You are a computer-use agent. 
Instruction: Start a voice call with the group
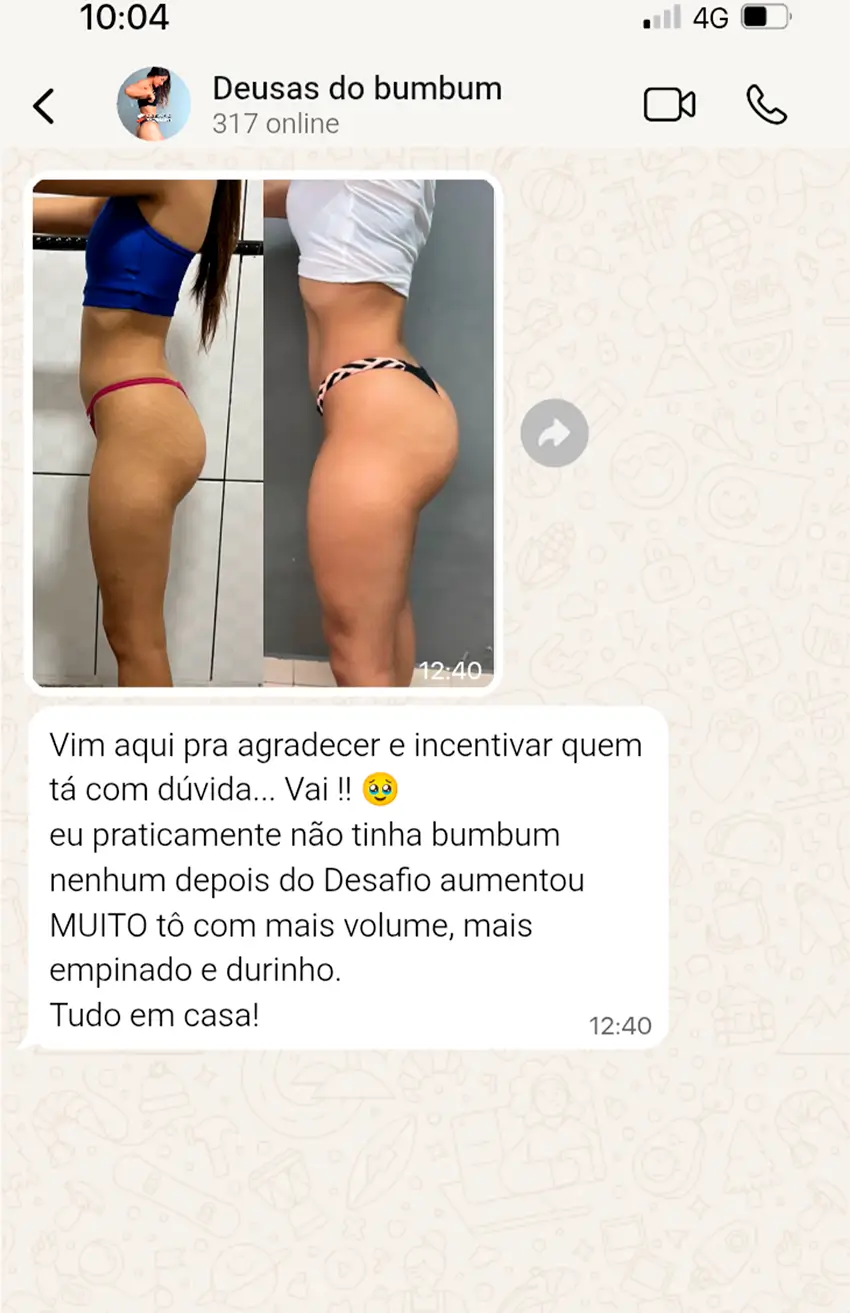click(x=766, y=105)
